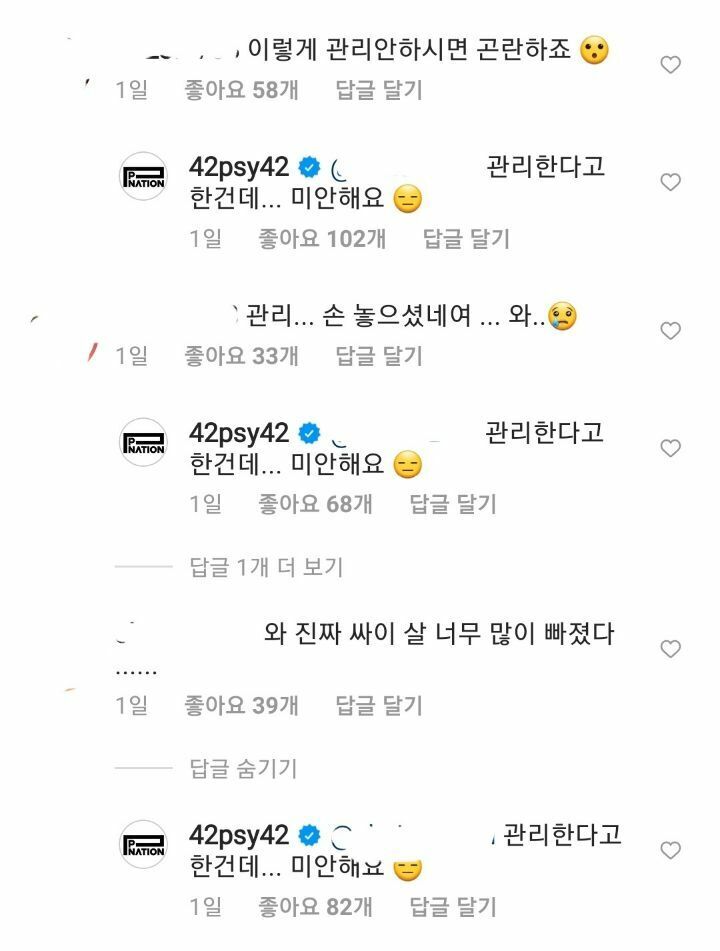
Task: Collapse replies with '답글 숨기기'
Action: pos(243,769)
